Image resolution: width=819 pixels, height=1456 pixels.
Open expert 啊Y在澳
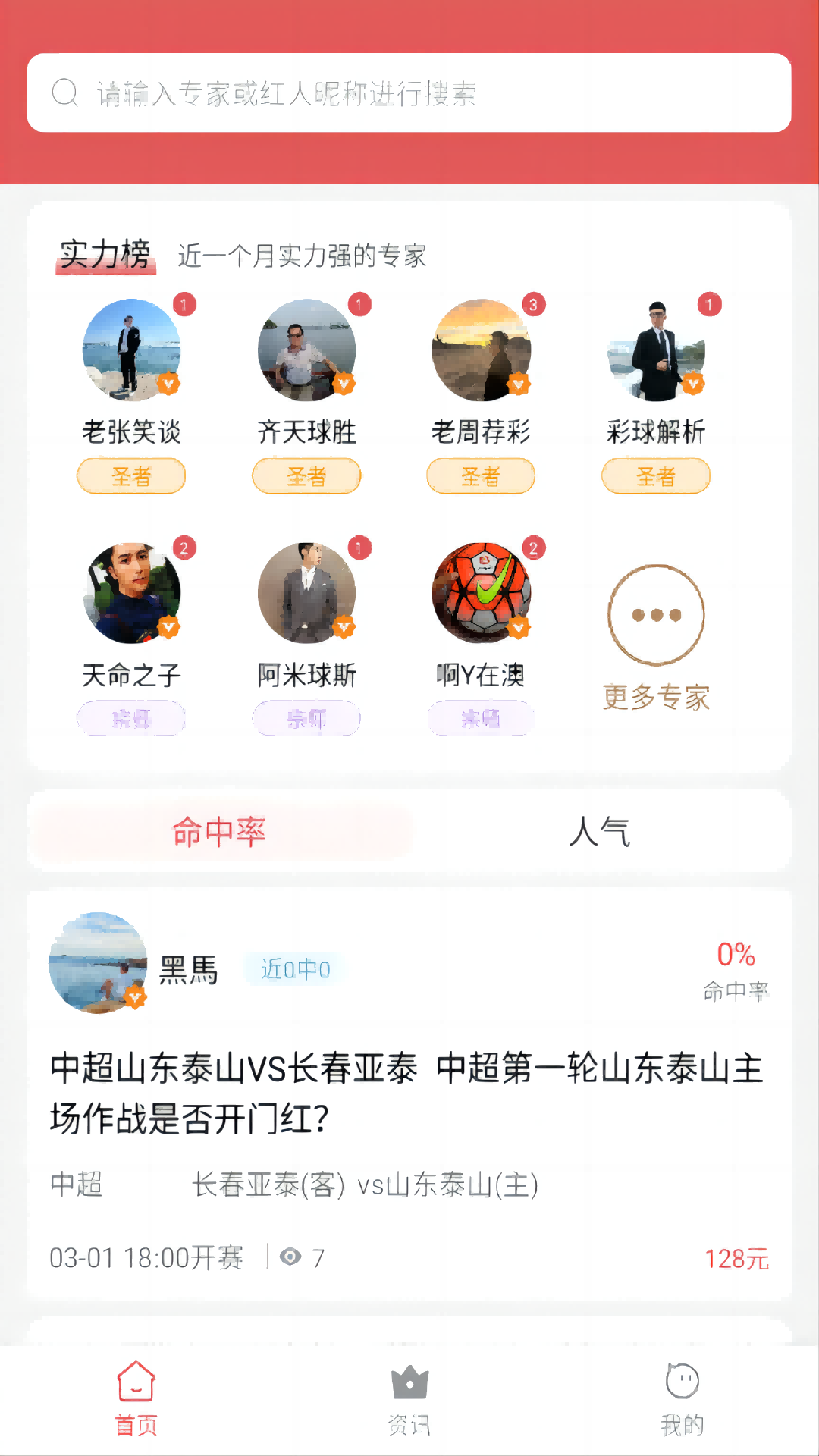(481, 593)
